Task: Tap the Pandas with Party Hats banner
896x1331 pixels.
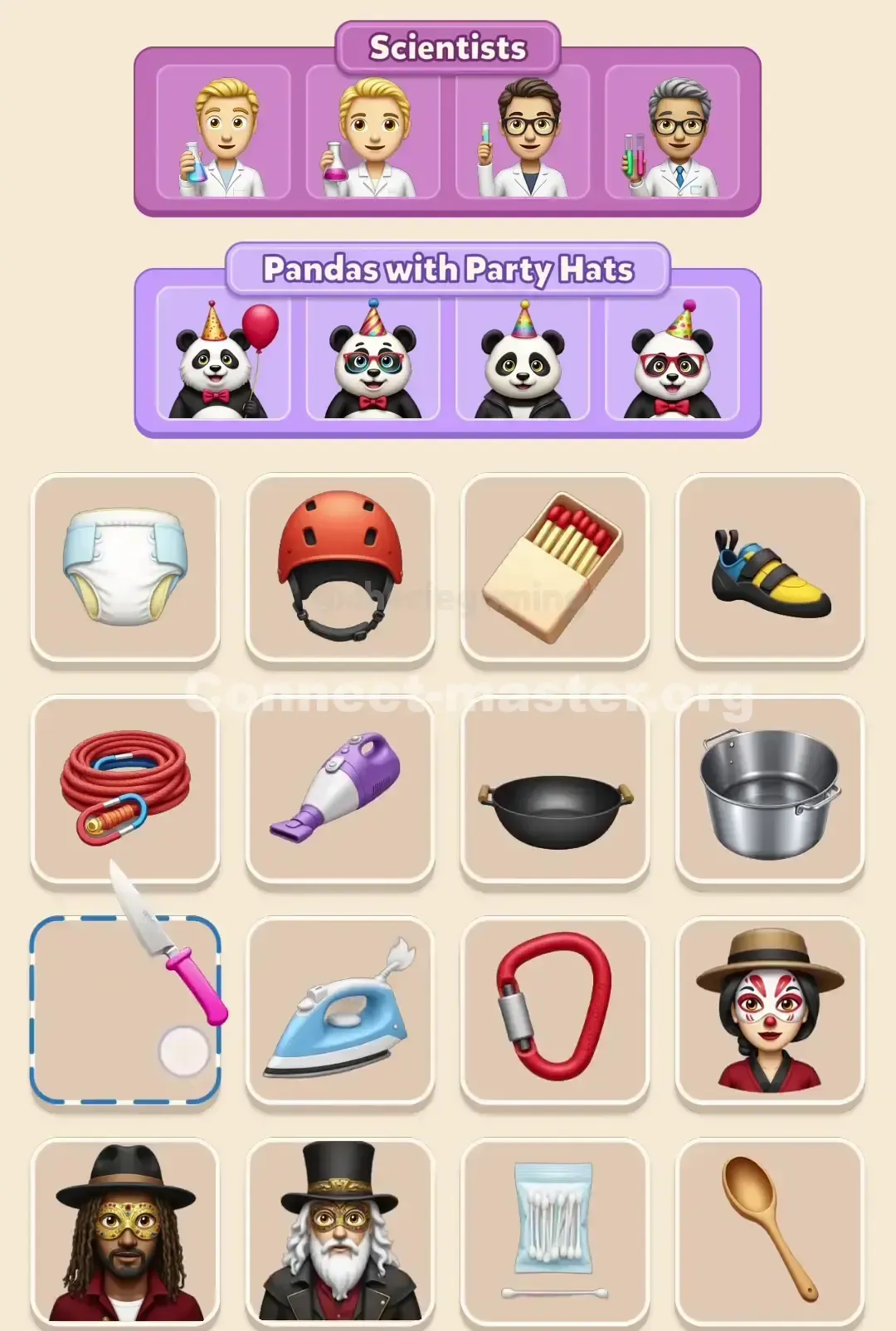Action: [x=448, y=269]
